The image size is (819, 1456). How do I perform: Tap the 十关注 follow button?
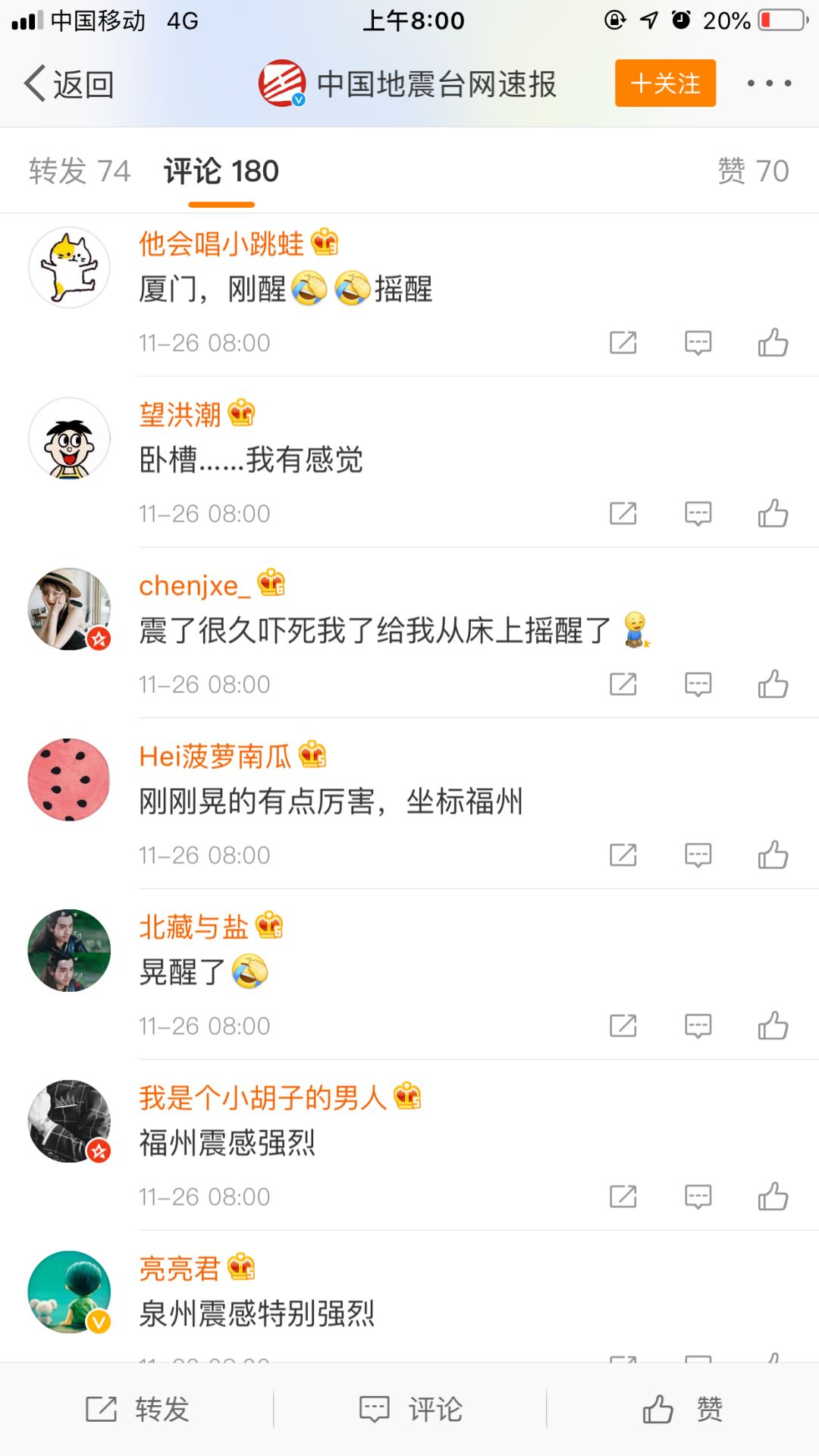(x=664, y=83)
